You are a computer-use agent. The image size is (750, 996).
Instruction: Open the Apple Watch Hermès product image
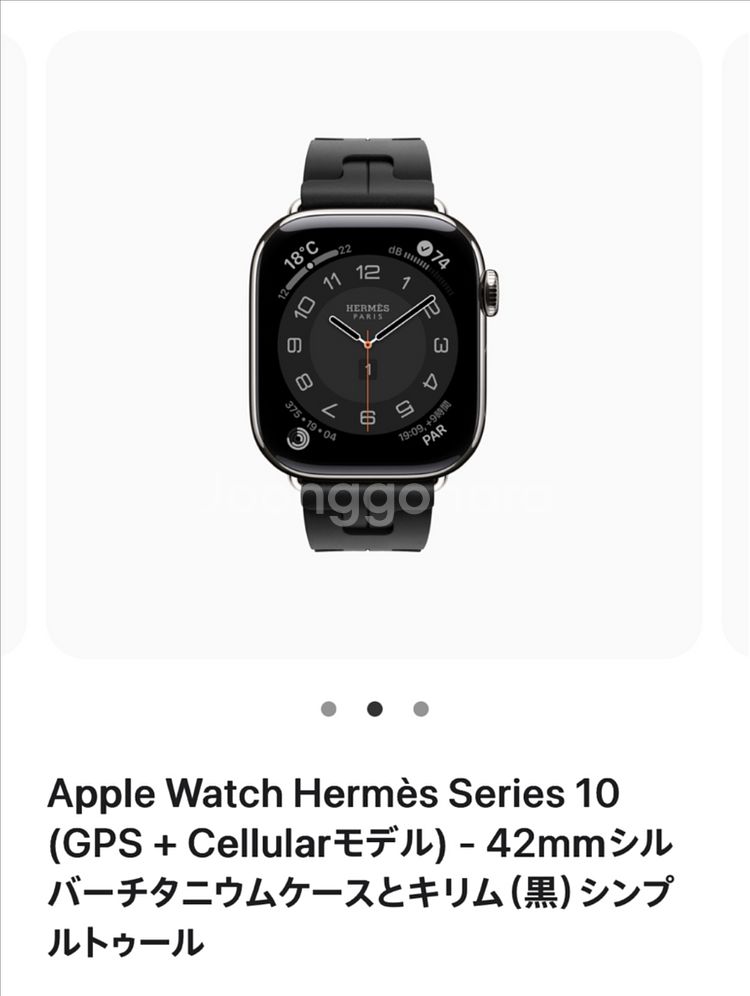pos(368,340)
